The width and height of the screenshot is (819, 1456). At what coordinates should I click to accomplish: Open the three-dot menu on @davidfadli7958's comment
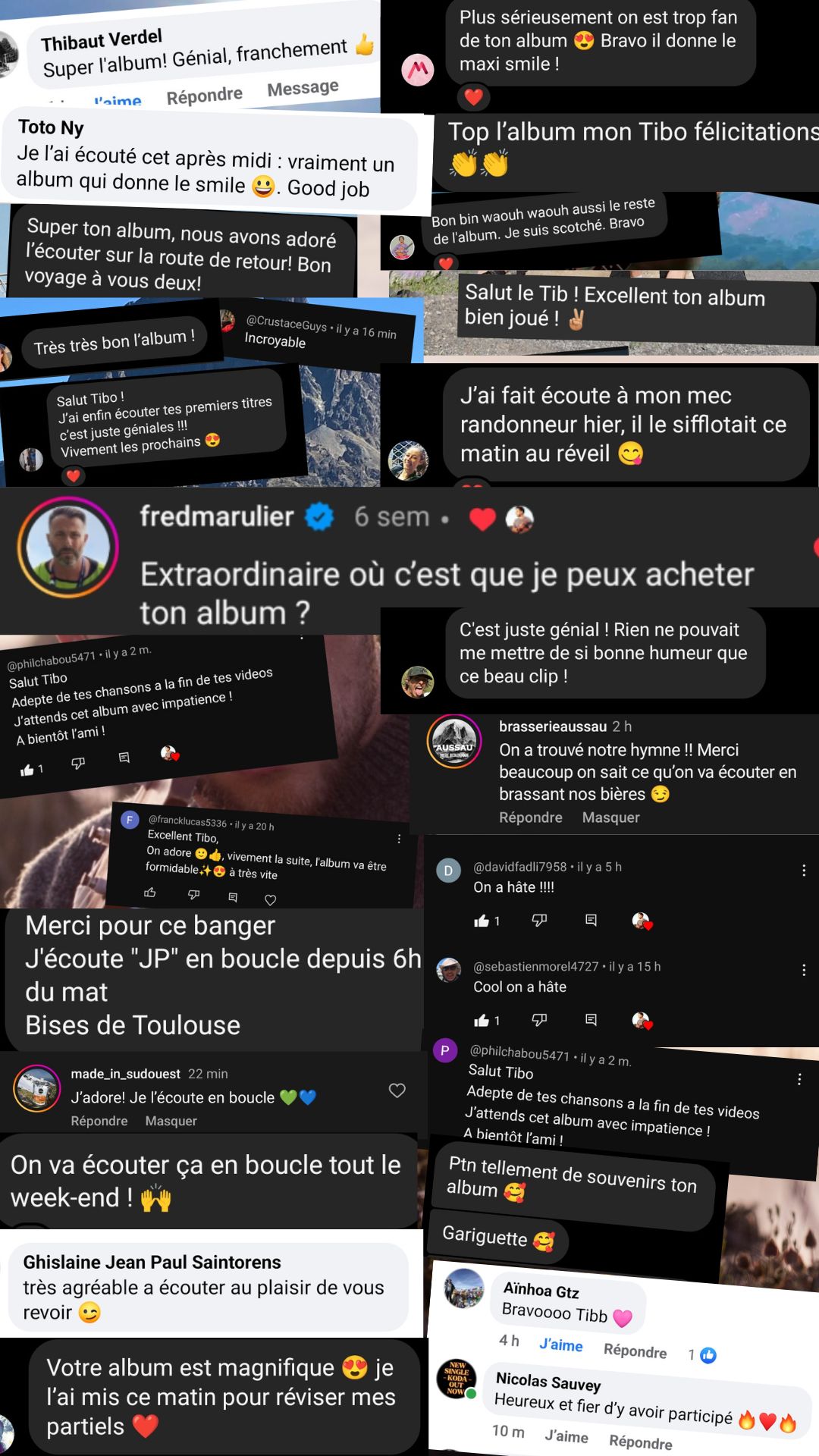click(x=803, y=870)
